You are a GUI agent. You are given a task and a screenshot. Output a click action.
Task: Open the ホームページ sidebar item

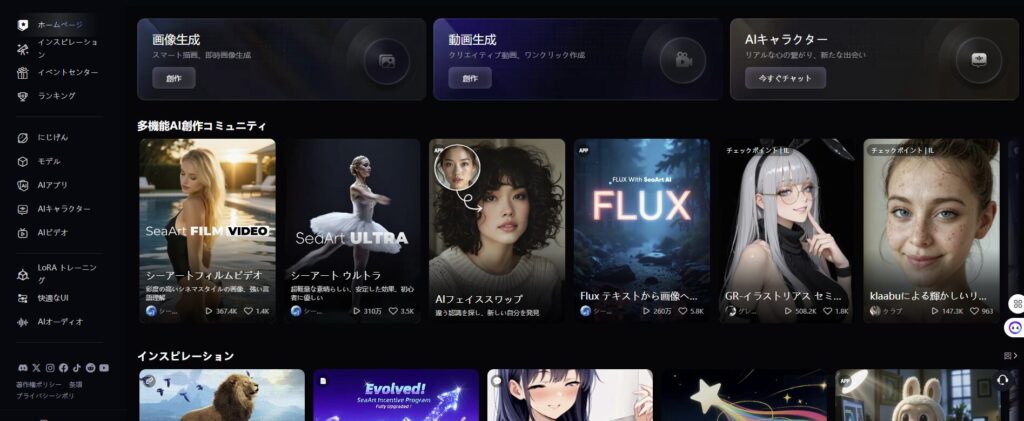(x=58, y=24)
